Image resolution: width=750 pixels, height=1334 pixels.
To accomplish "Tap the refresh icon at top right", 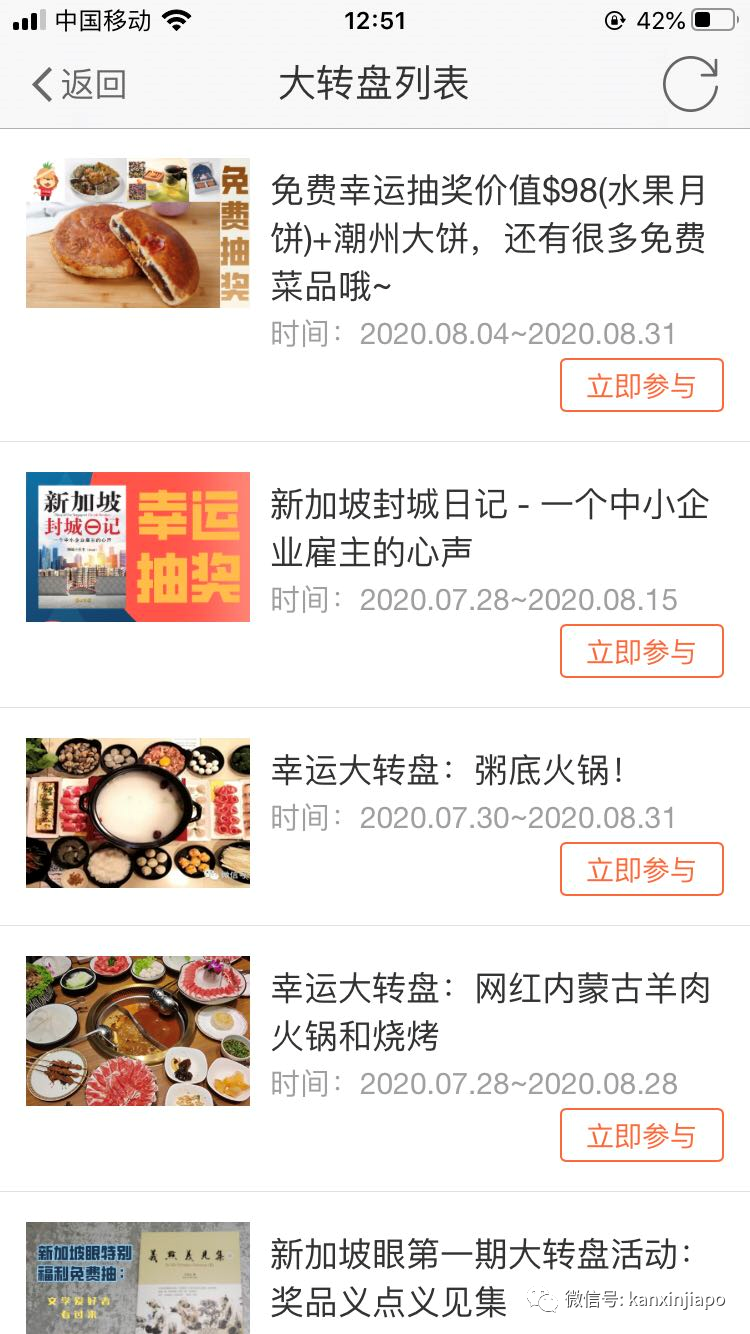I will point(689,84).
